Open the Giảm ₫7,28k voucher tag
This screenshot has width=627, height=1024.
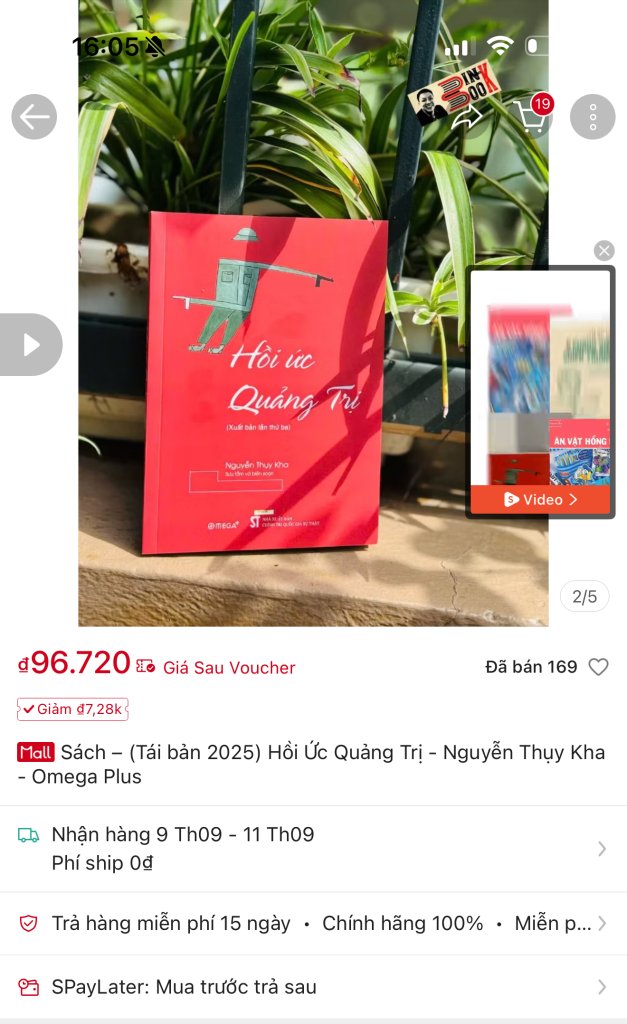73,709
